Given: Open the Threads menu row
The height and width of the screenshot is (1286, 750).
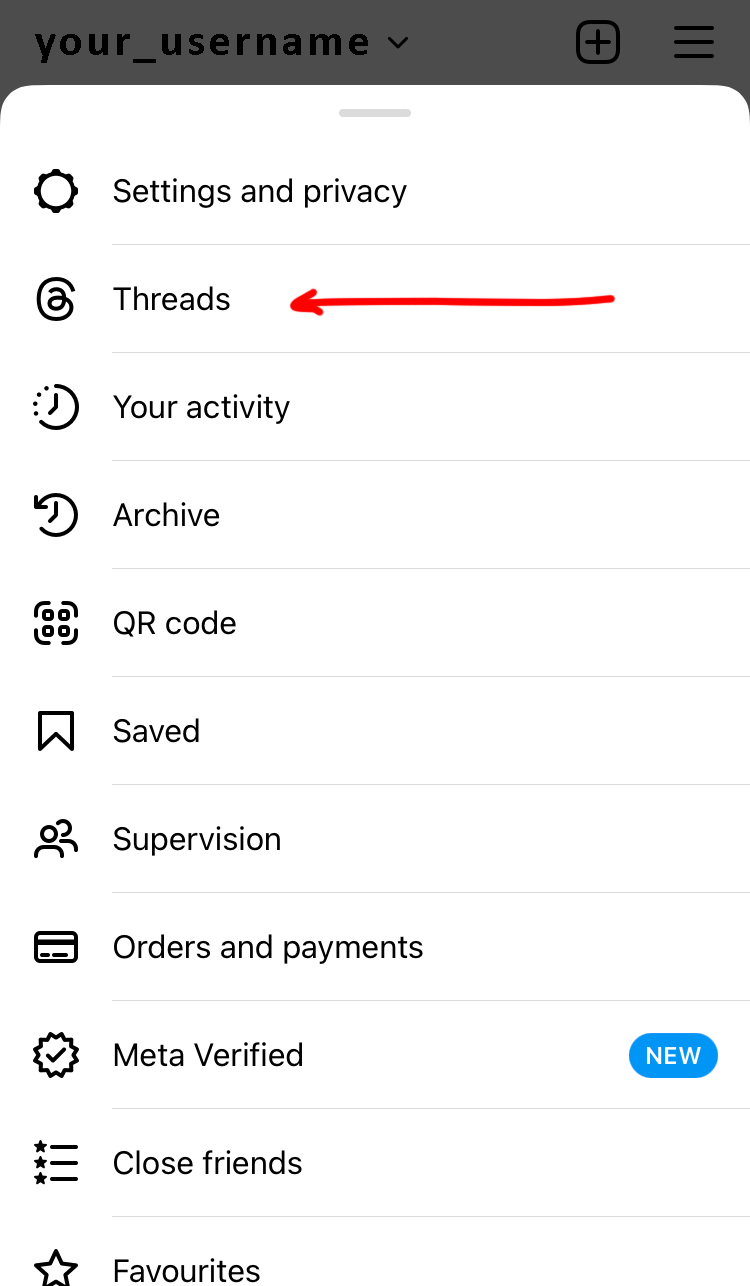Looking at the screenshot, I should pyautogui.click(x=172, y=299).
